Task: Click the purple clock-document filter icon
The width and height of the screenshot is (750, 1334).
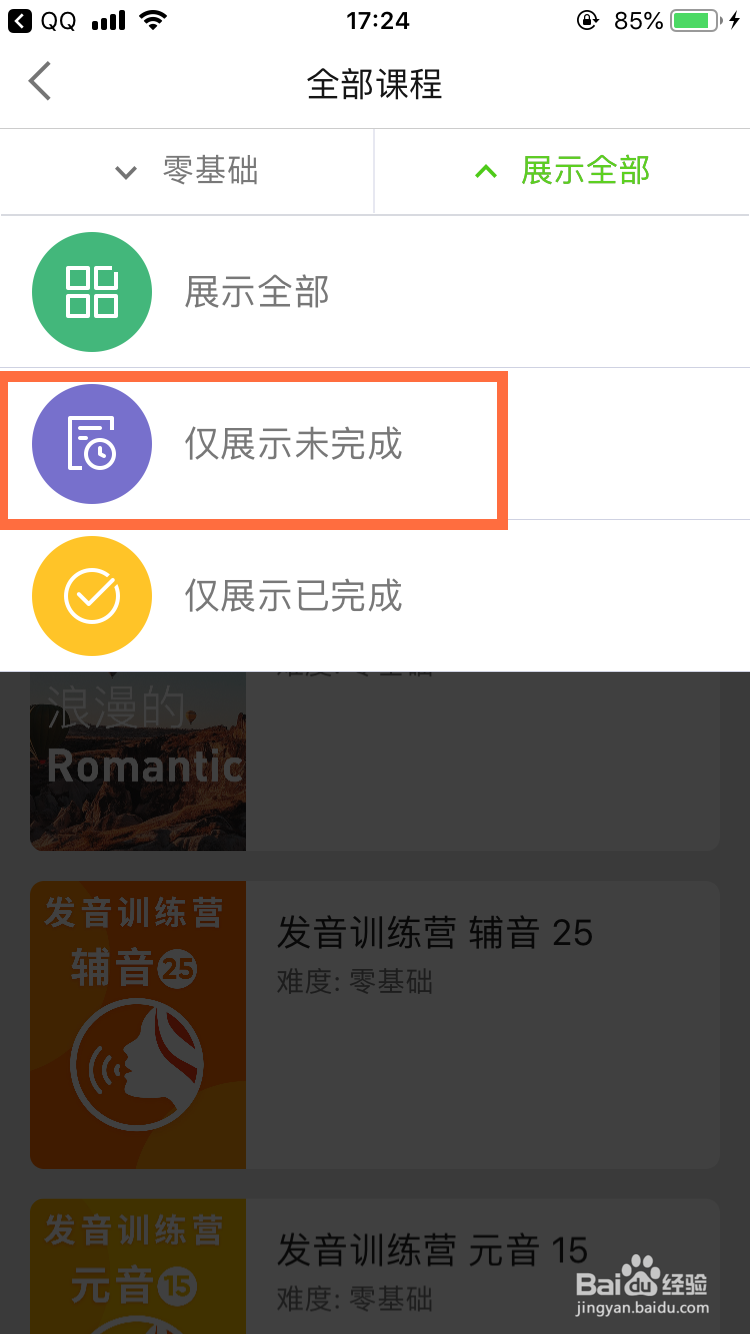Action: 91,444
